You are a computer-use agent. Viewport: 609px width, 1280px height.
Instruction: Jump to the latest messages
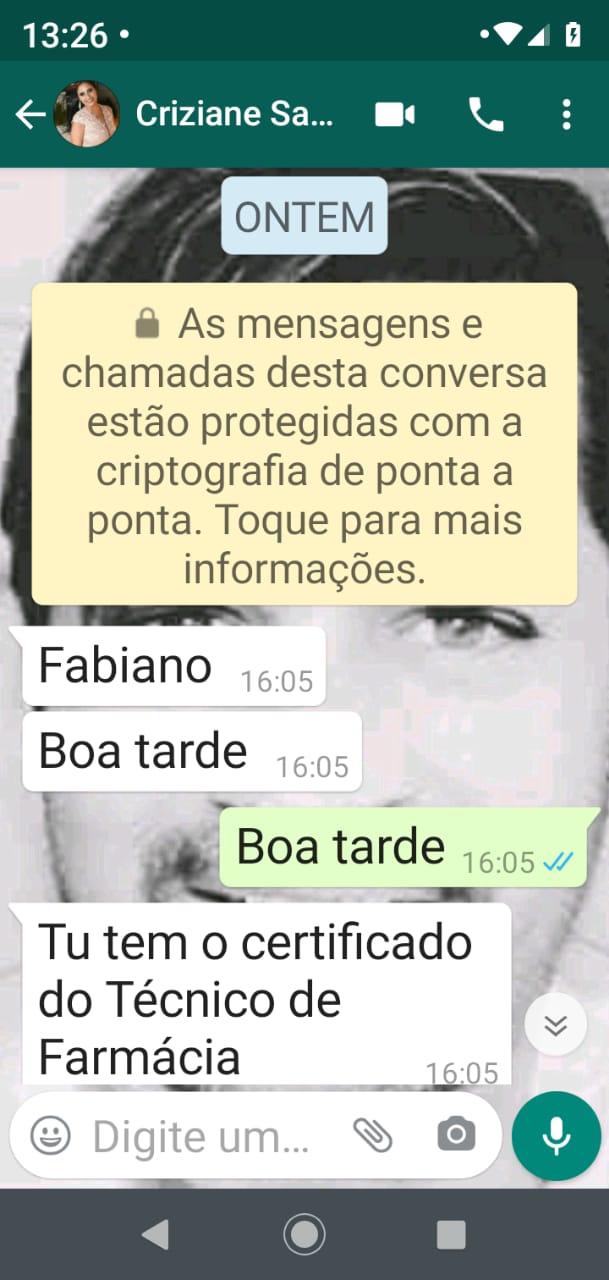(555, 1025)
